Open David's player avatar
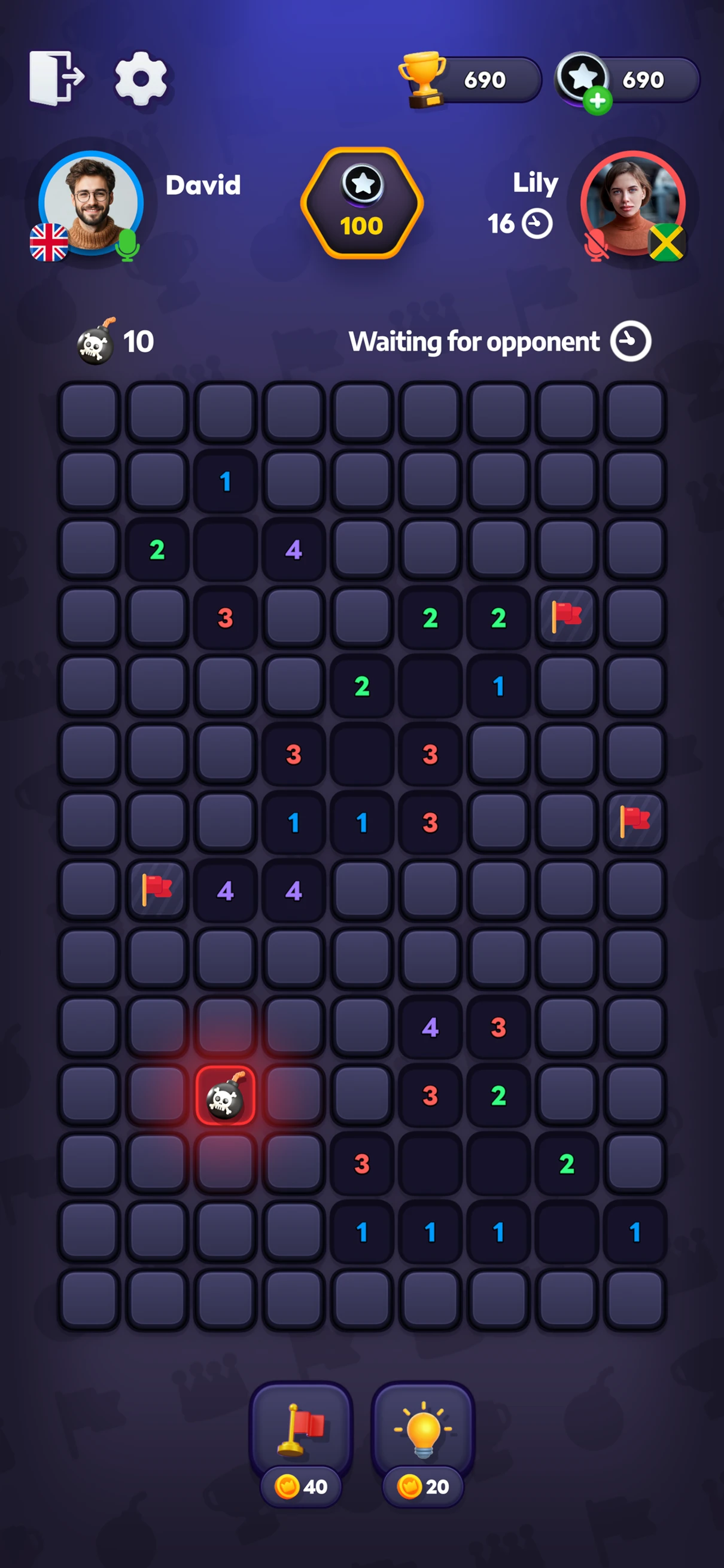The height and width of the screenshot is (1568, 724). pos(92,202)
